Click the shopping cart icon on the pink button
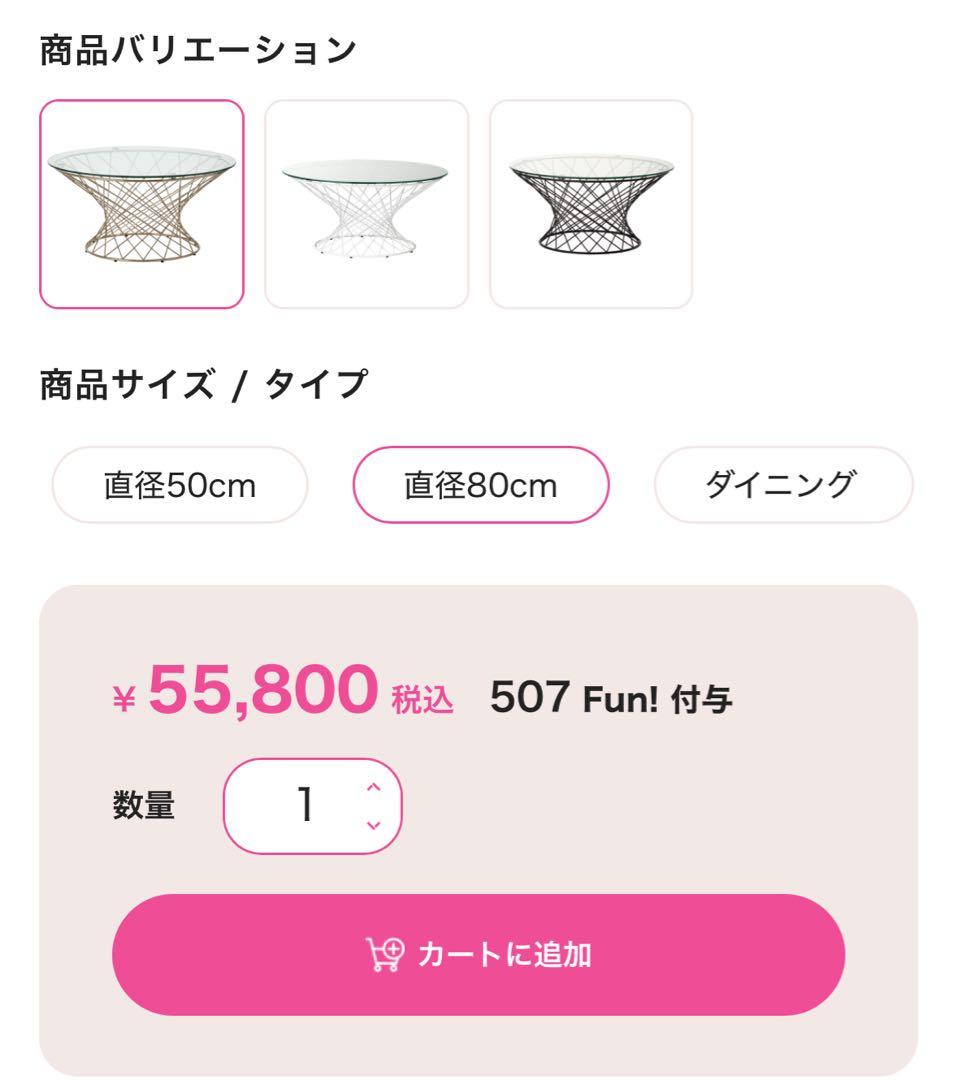This screenshot has width=958, height=1080. 383,957
